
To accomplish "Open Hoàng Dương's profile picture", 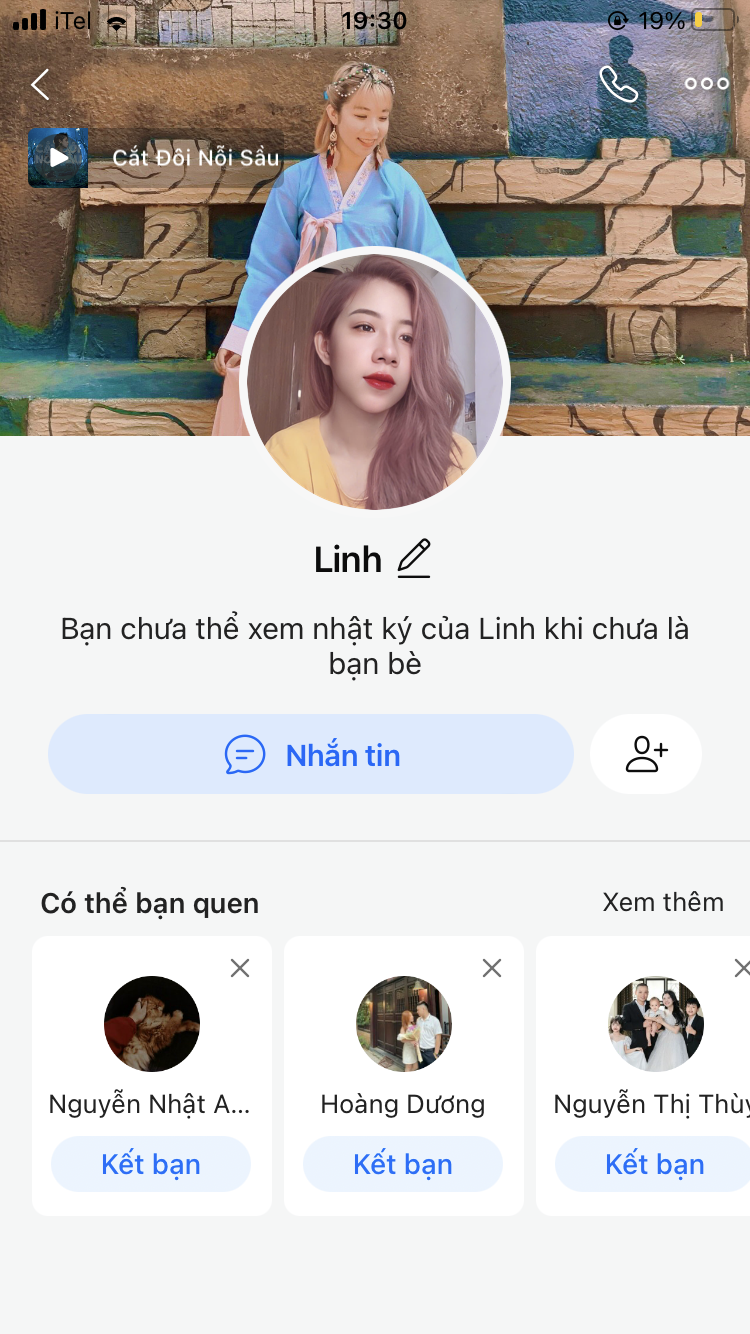I will (404, 1024).
